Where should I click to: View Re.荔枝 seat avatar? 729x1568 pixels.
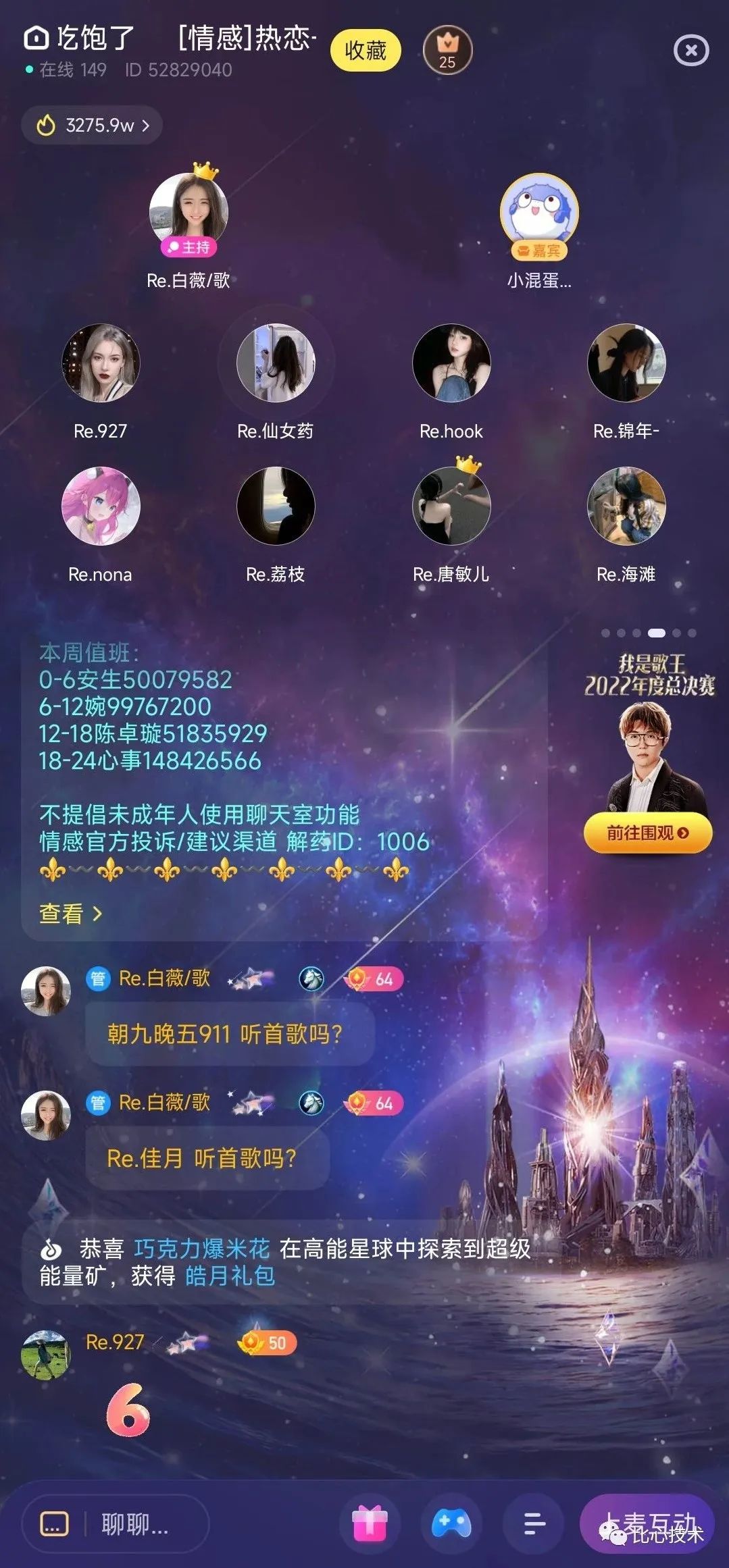(x=276, y=506)
